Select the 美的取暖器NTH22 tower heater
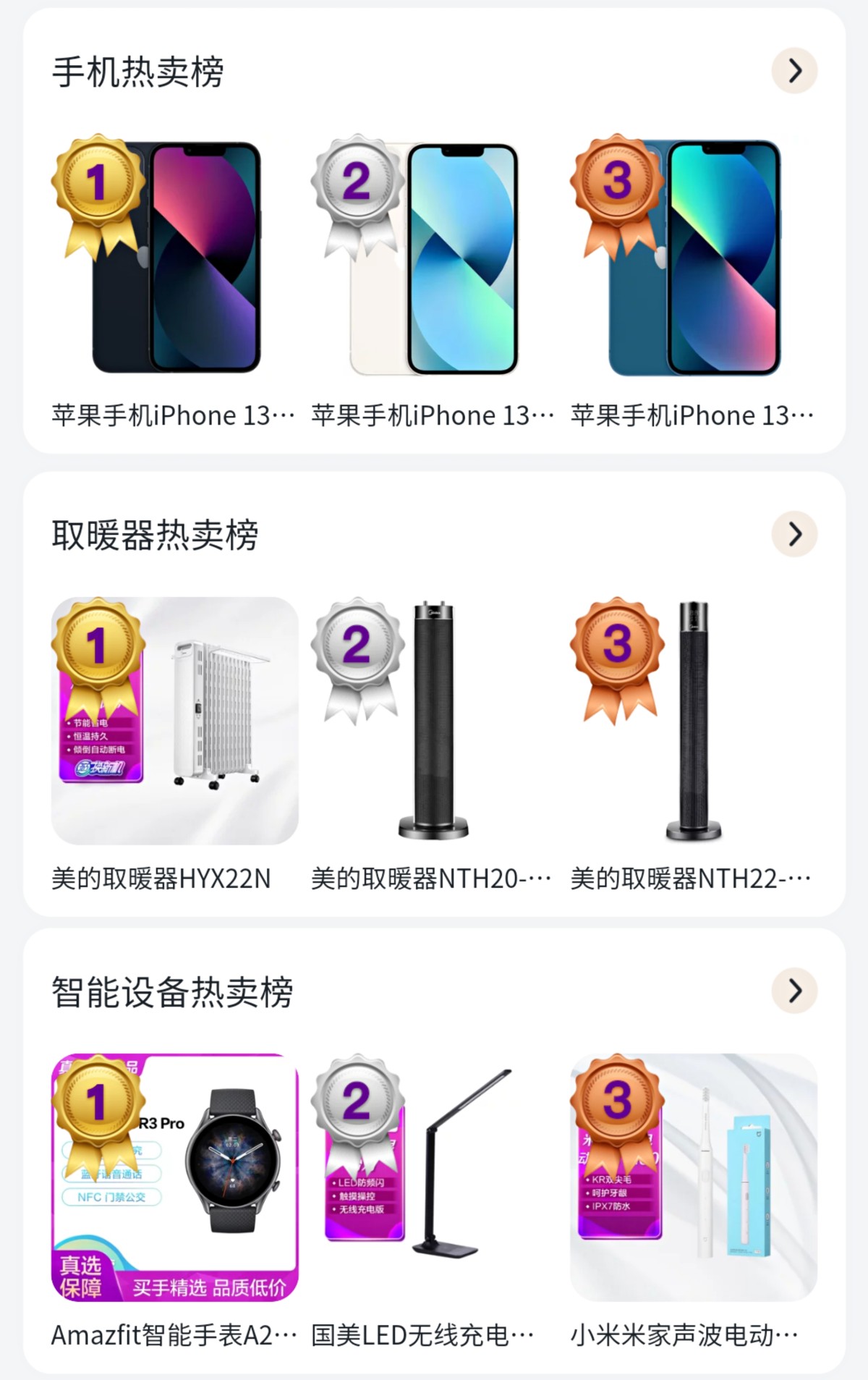The width and height of the screenshot is (868, 1380). pos(693,721)
